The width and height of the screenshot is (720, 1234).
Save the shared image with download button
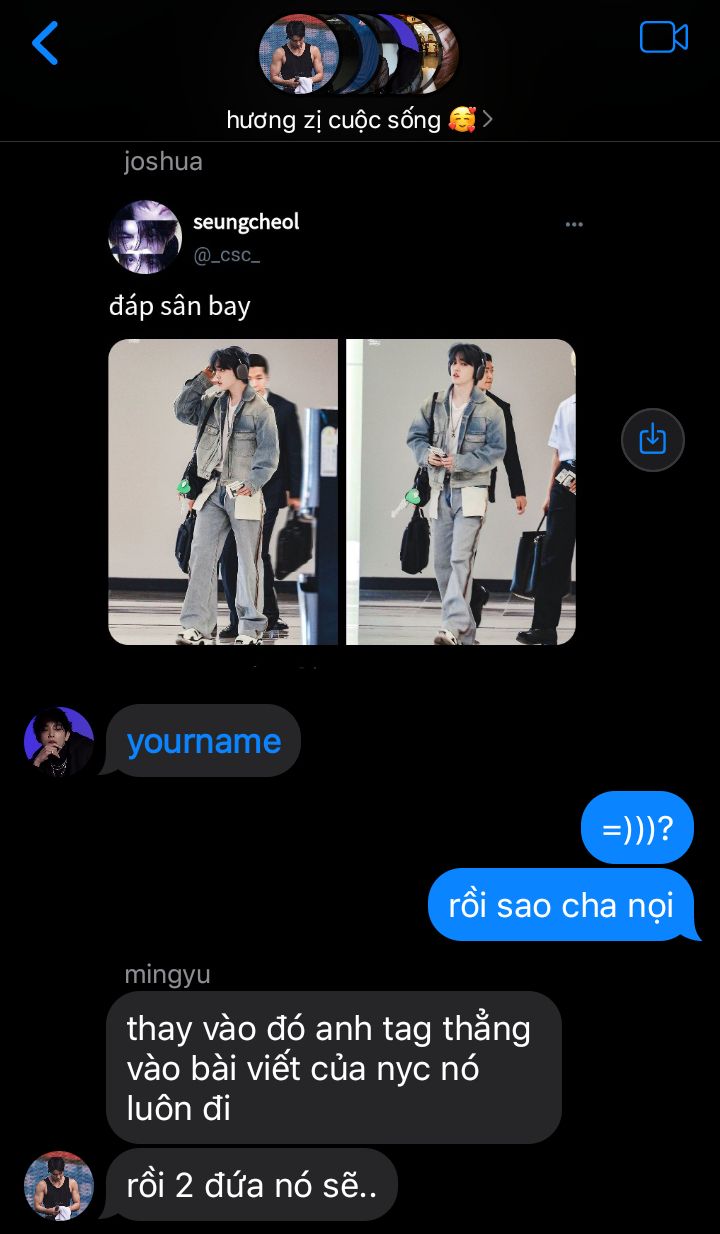[x=652, y=439]
